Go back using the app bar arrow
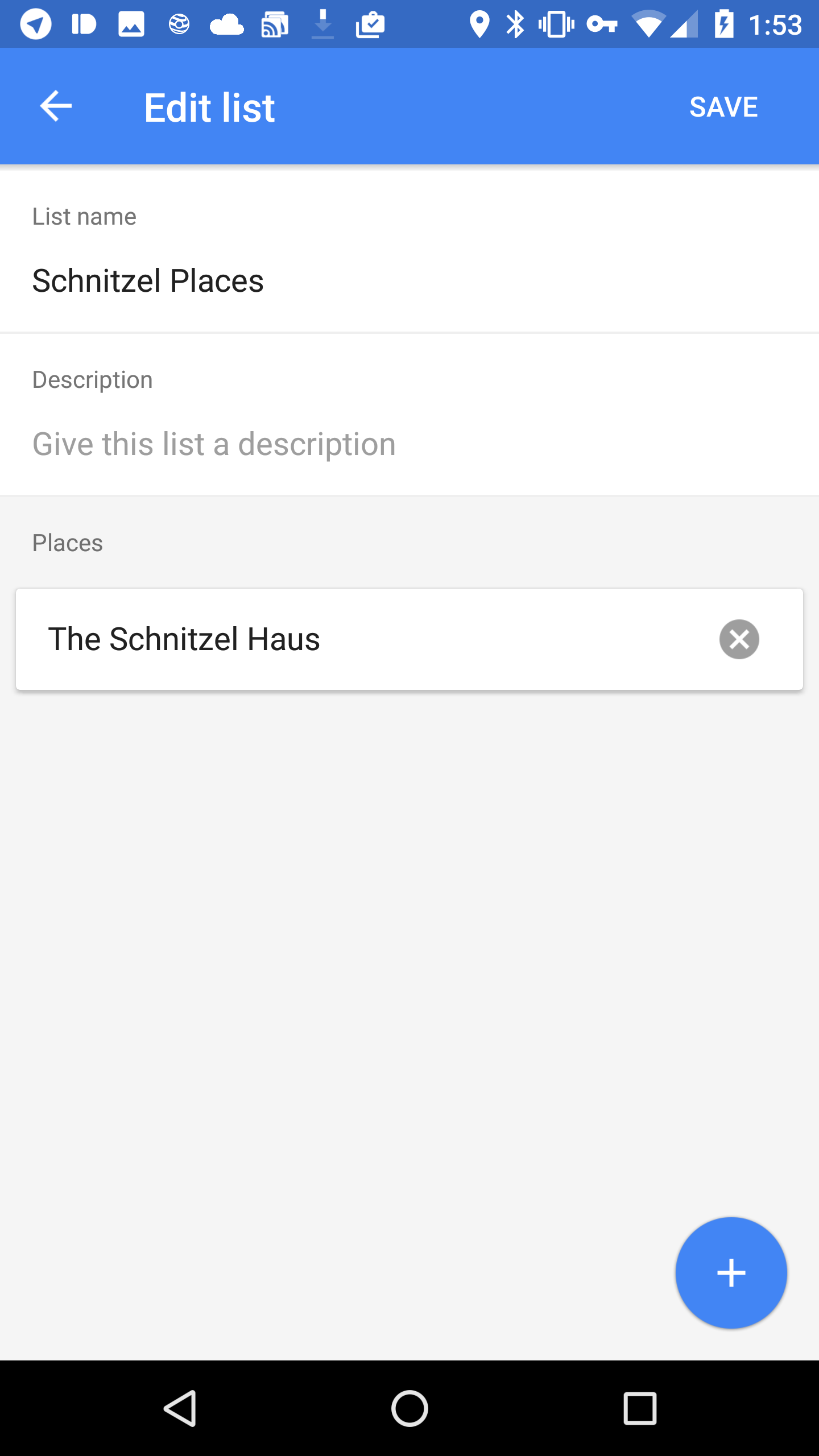Viewport: 819px width, 1456px height. [56, 106]
